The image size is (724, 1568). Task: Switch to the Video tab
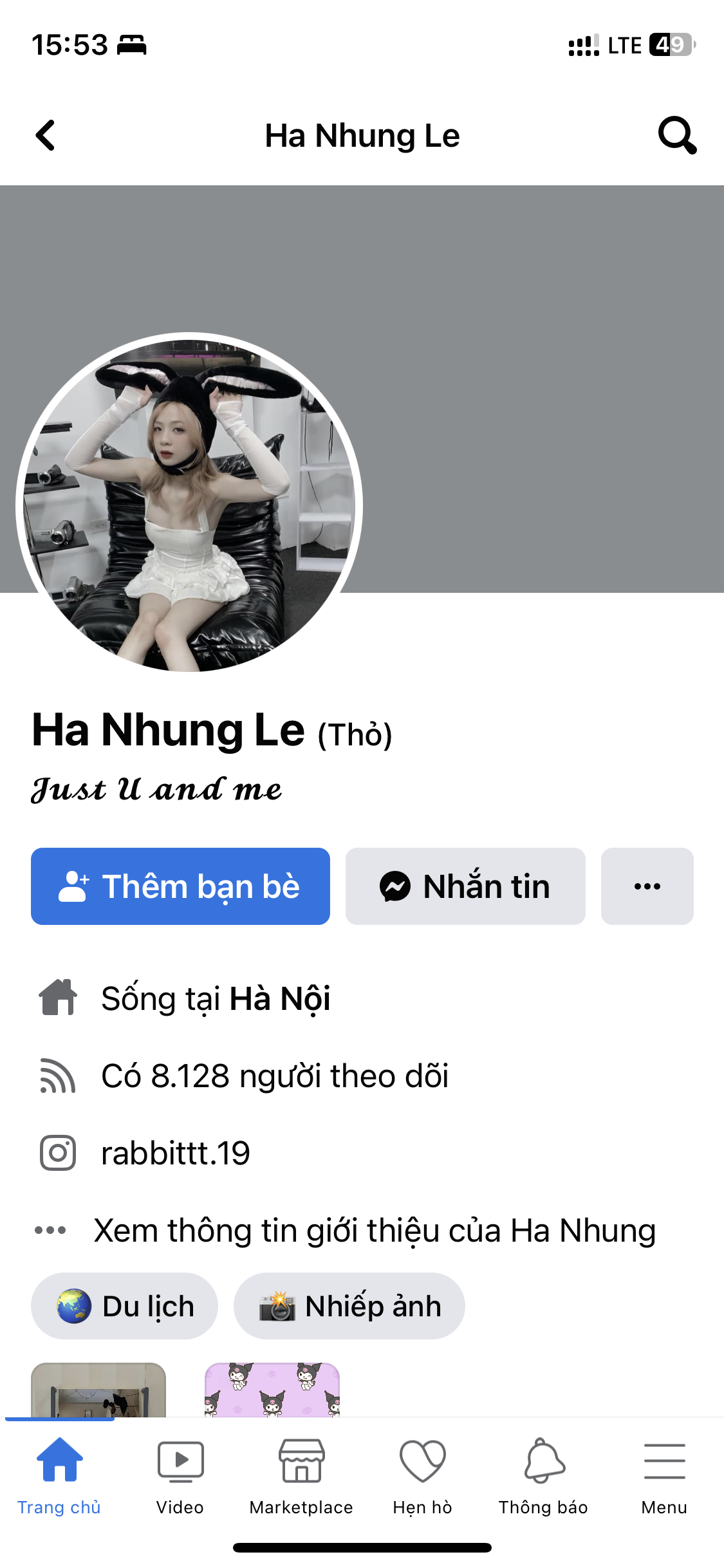(x=180, y=1475)
